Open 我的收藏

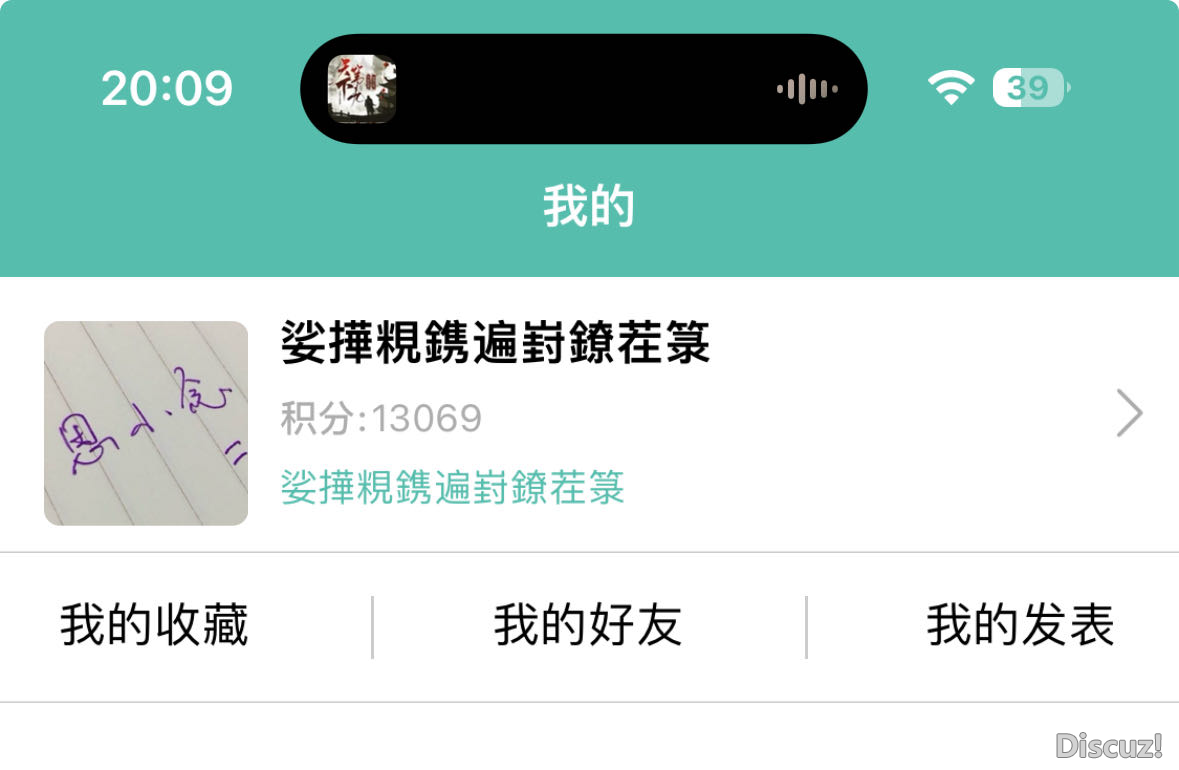pos(154,627)
